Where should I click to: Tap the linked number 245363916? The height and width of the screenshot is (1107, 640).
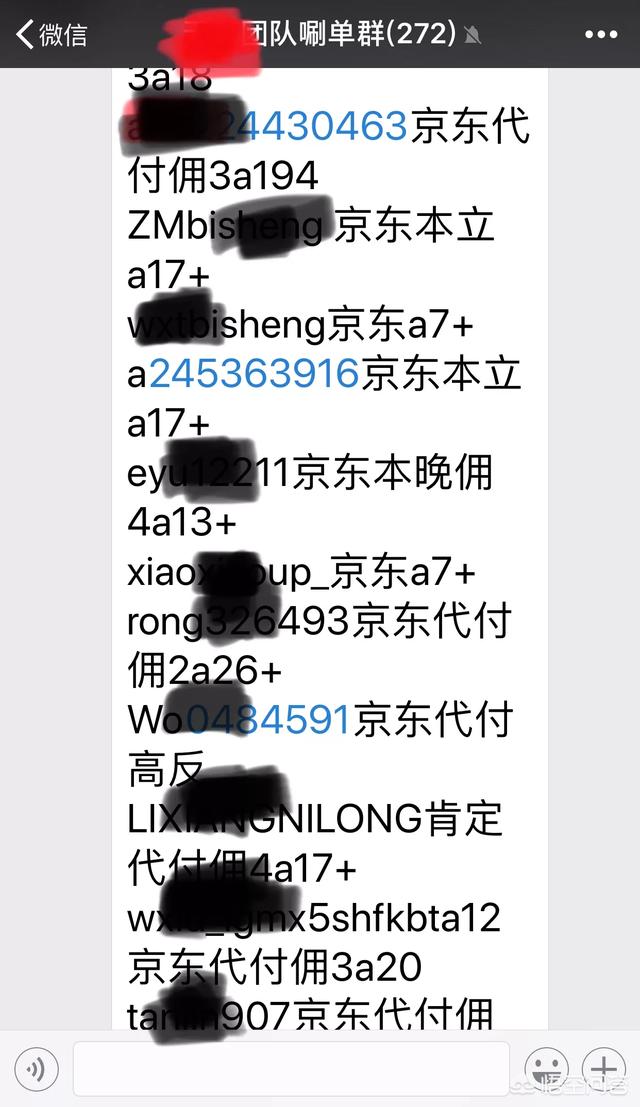tap(255, 373)
